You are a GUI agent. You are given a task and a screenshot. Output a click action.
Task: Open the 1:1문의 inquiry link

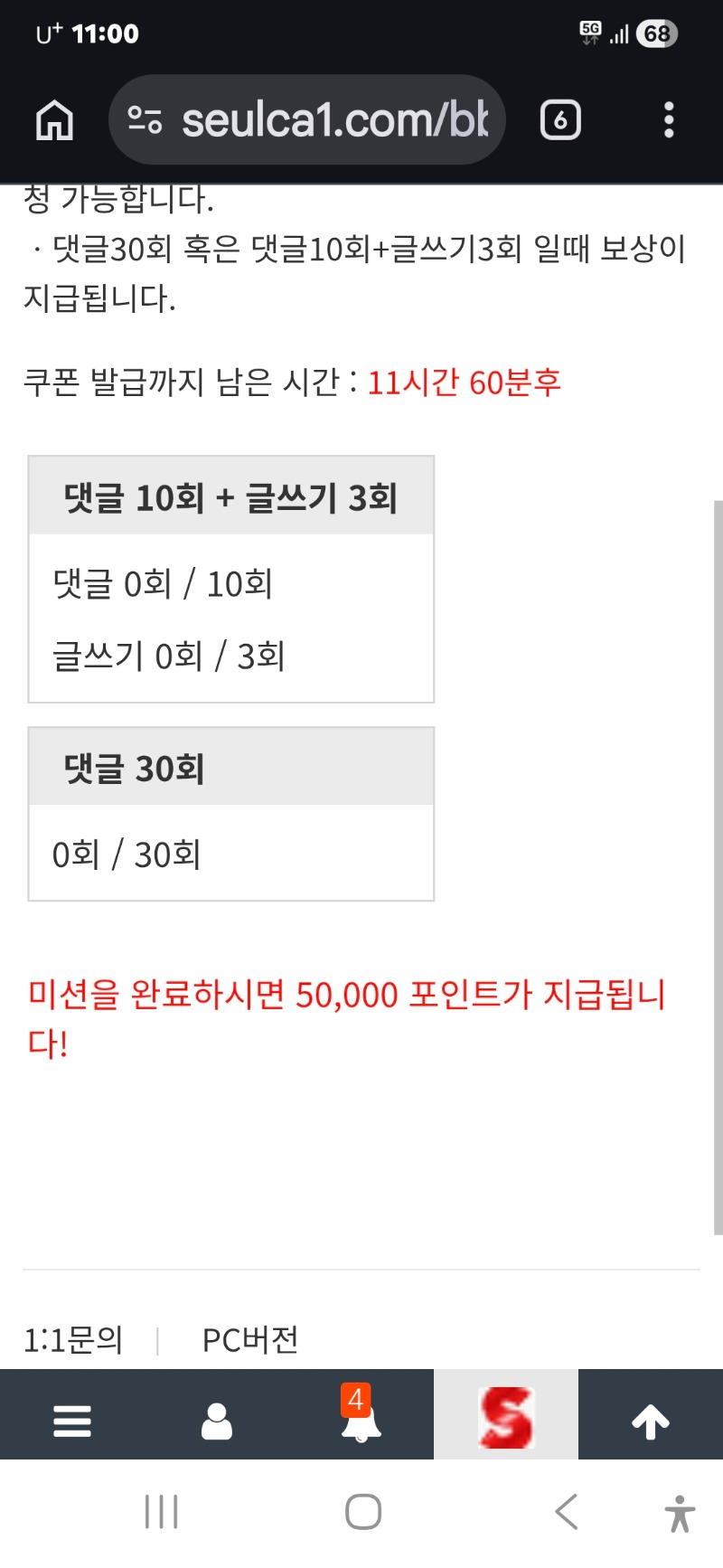point(73,1339)
